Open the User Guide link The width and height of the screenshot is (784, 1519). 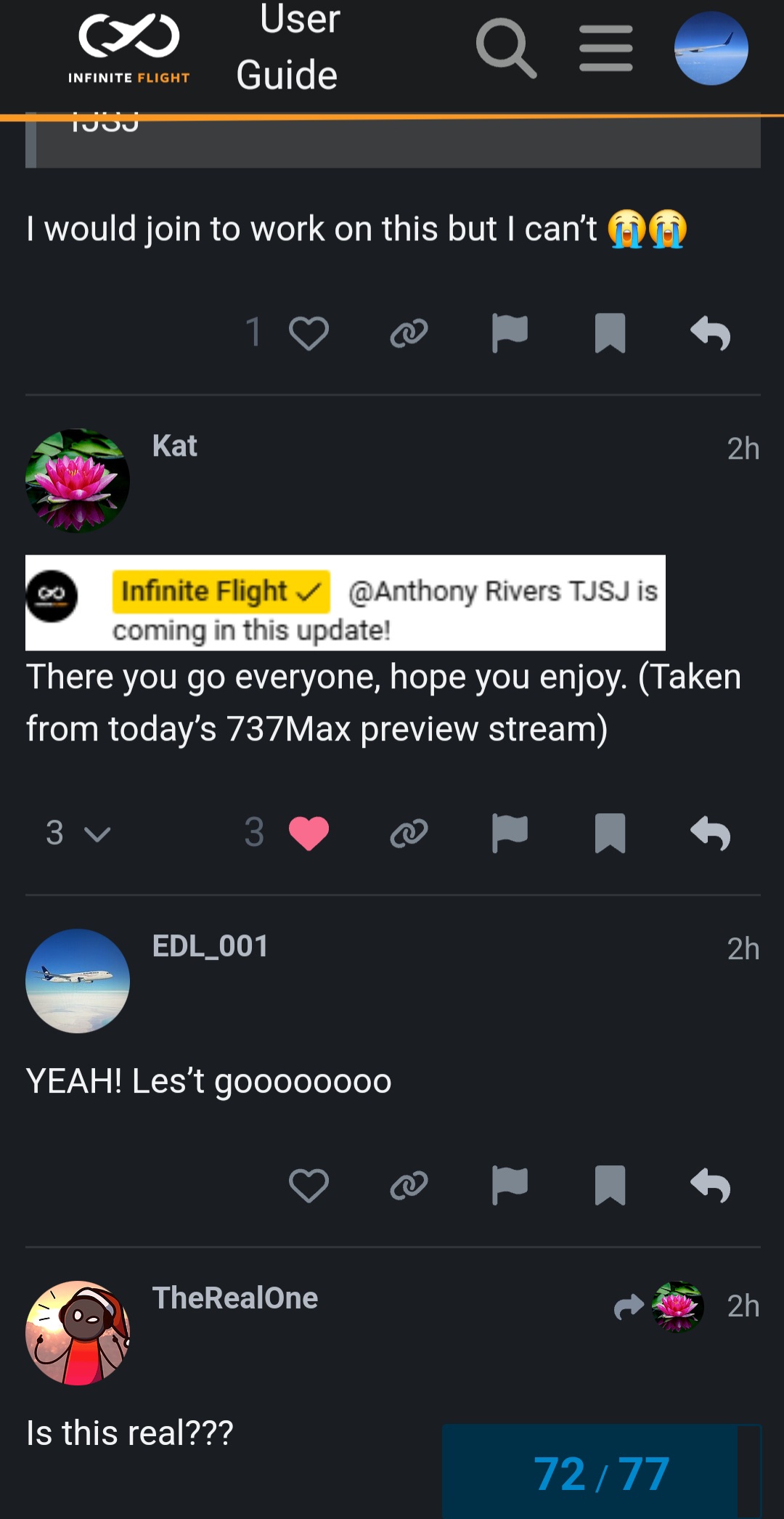click(x=288, y=47)
